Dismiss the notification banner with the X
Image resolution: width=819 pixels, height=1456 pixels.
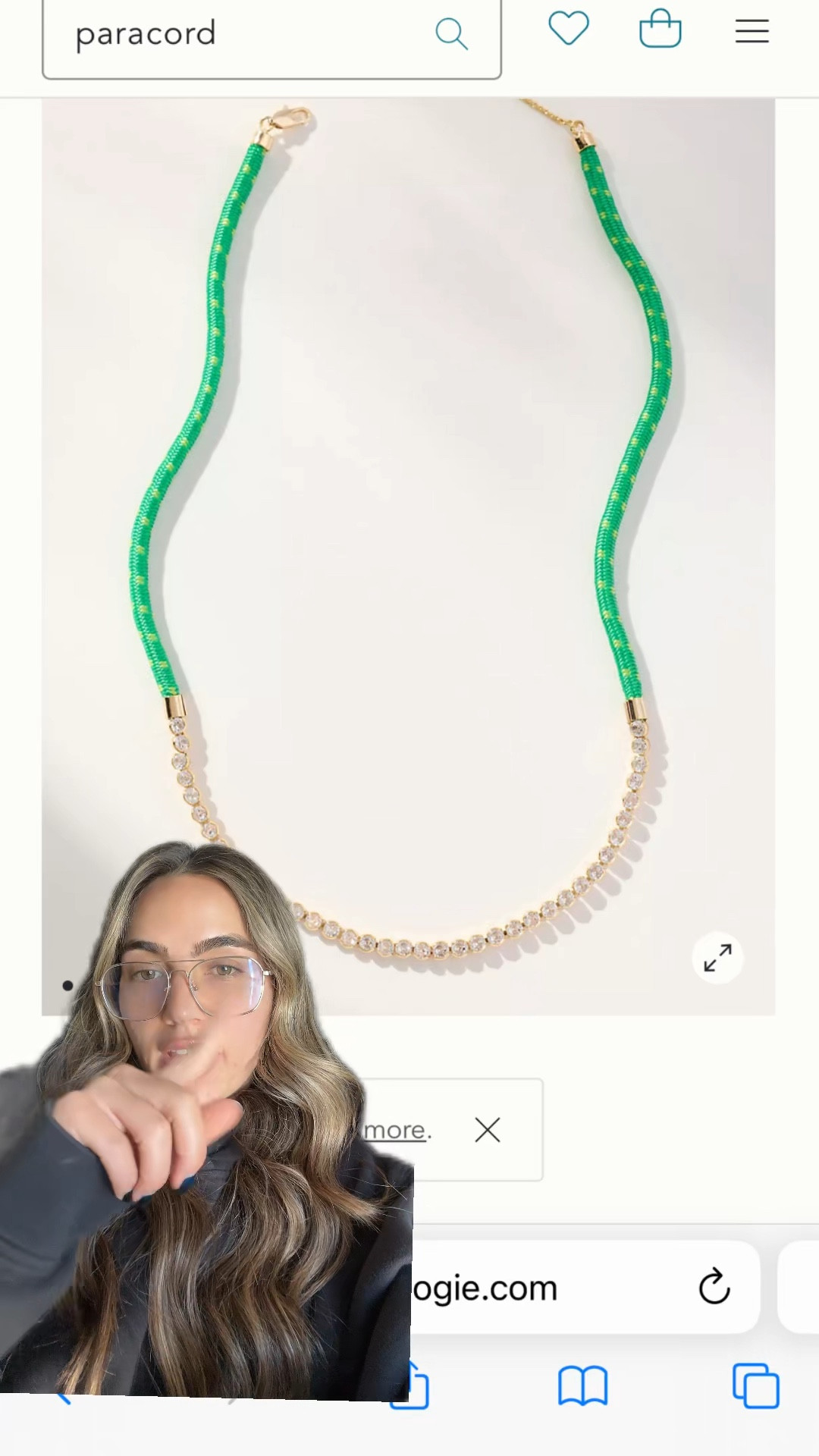click(x=487, y=1130)
